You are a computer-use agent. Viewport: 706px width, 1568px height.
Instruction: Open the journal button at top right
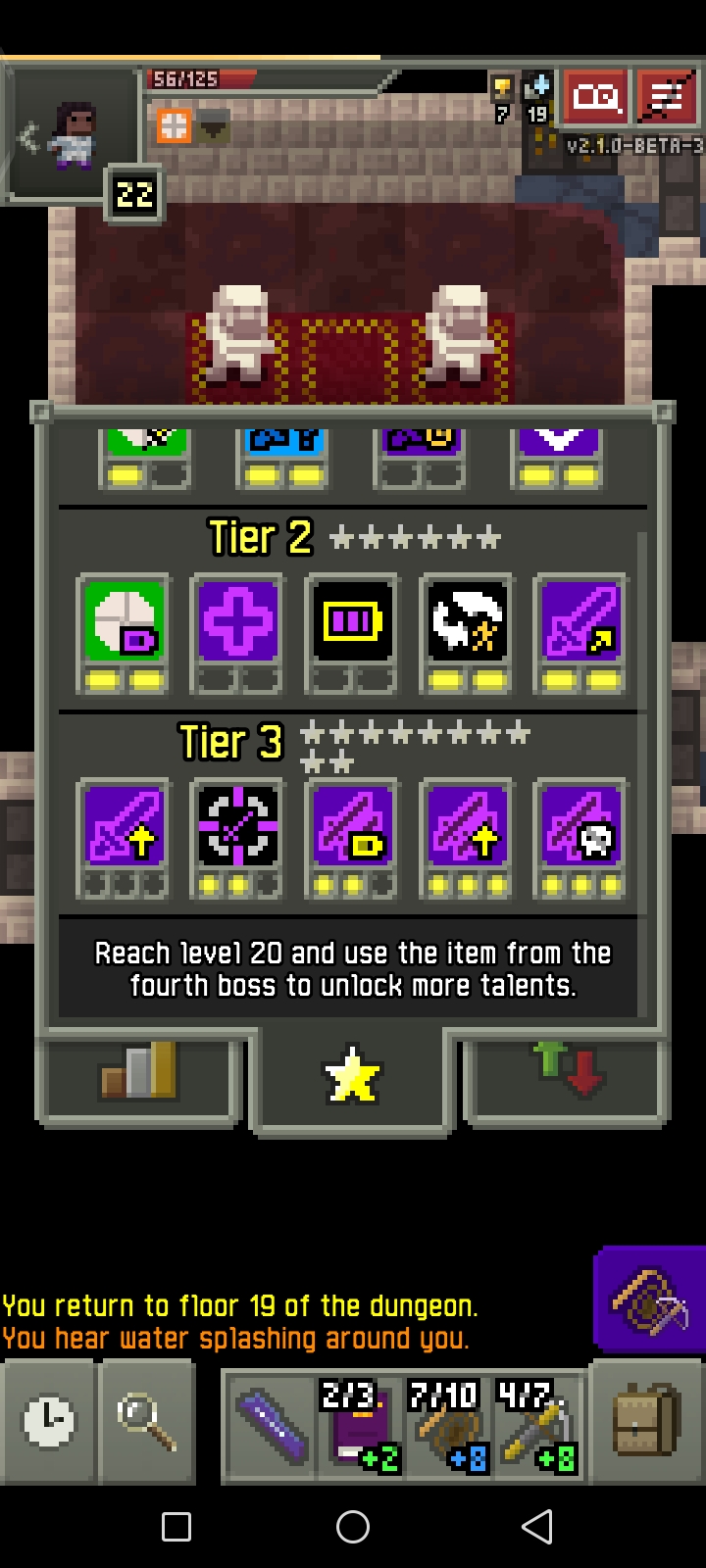click(596, 98)
